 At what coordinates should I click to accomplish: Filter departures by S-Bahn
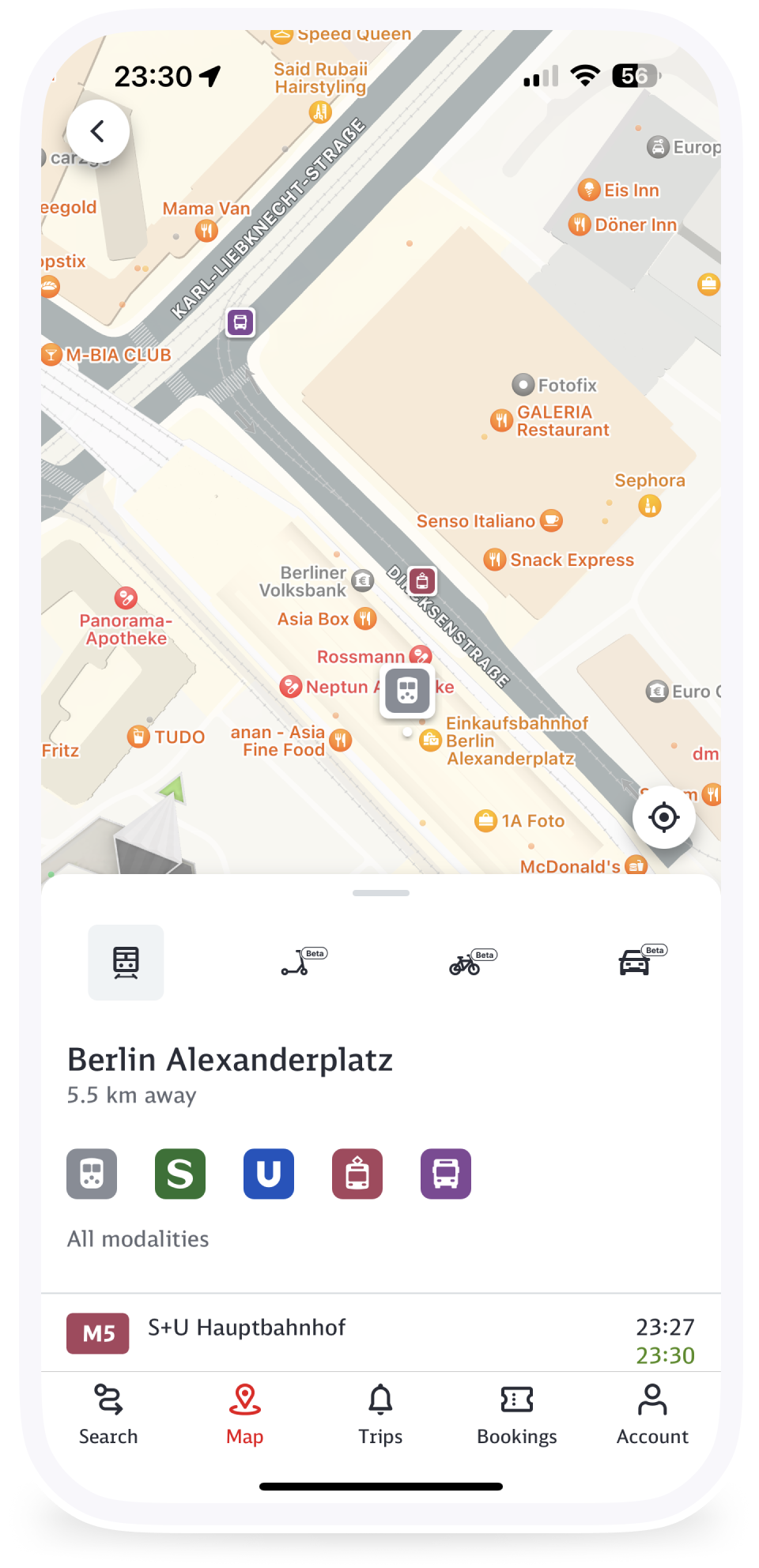(180, 1174)
